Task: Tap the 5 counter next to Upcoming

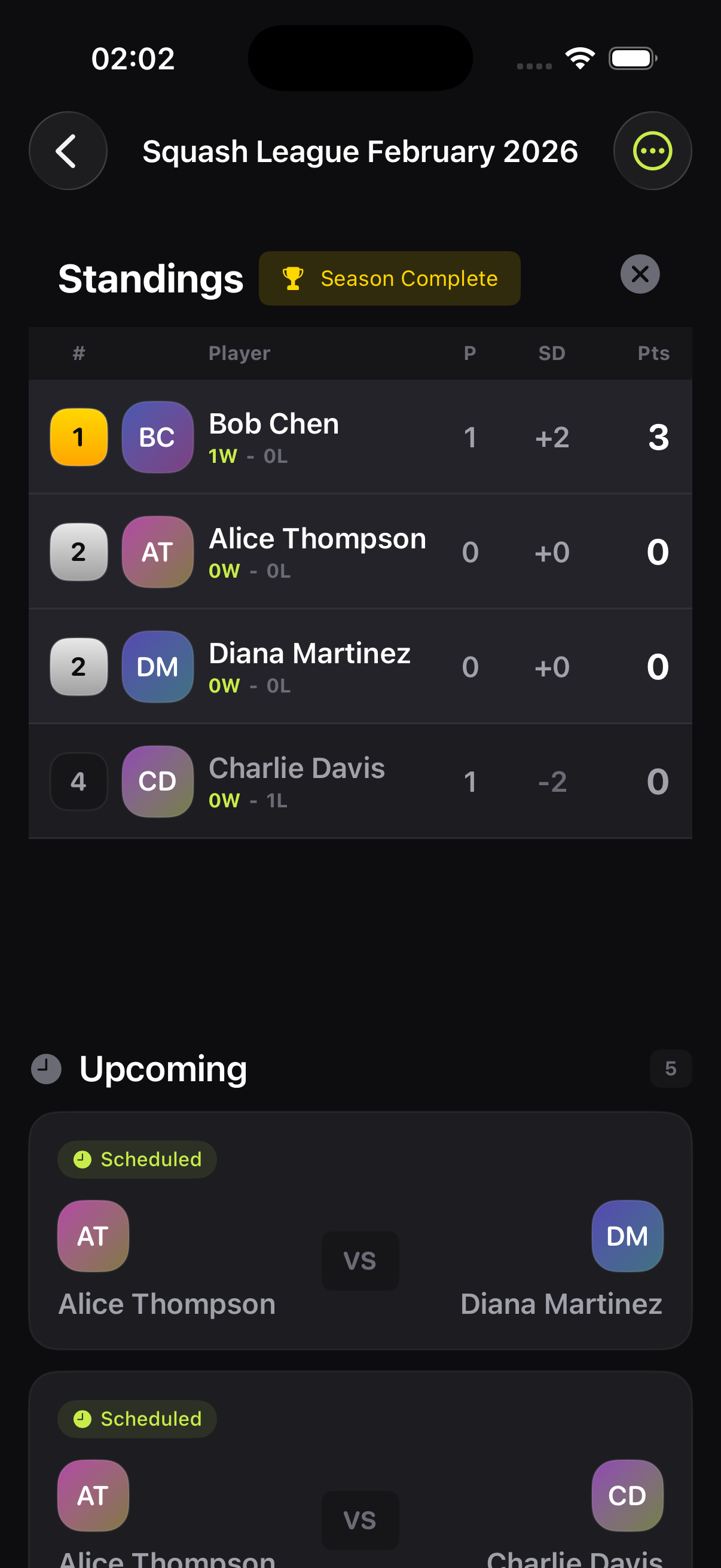Action: [x=671, y=1069]
